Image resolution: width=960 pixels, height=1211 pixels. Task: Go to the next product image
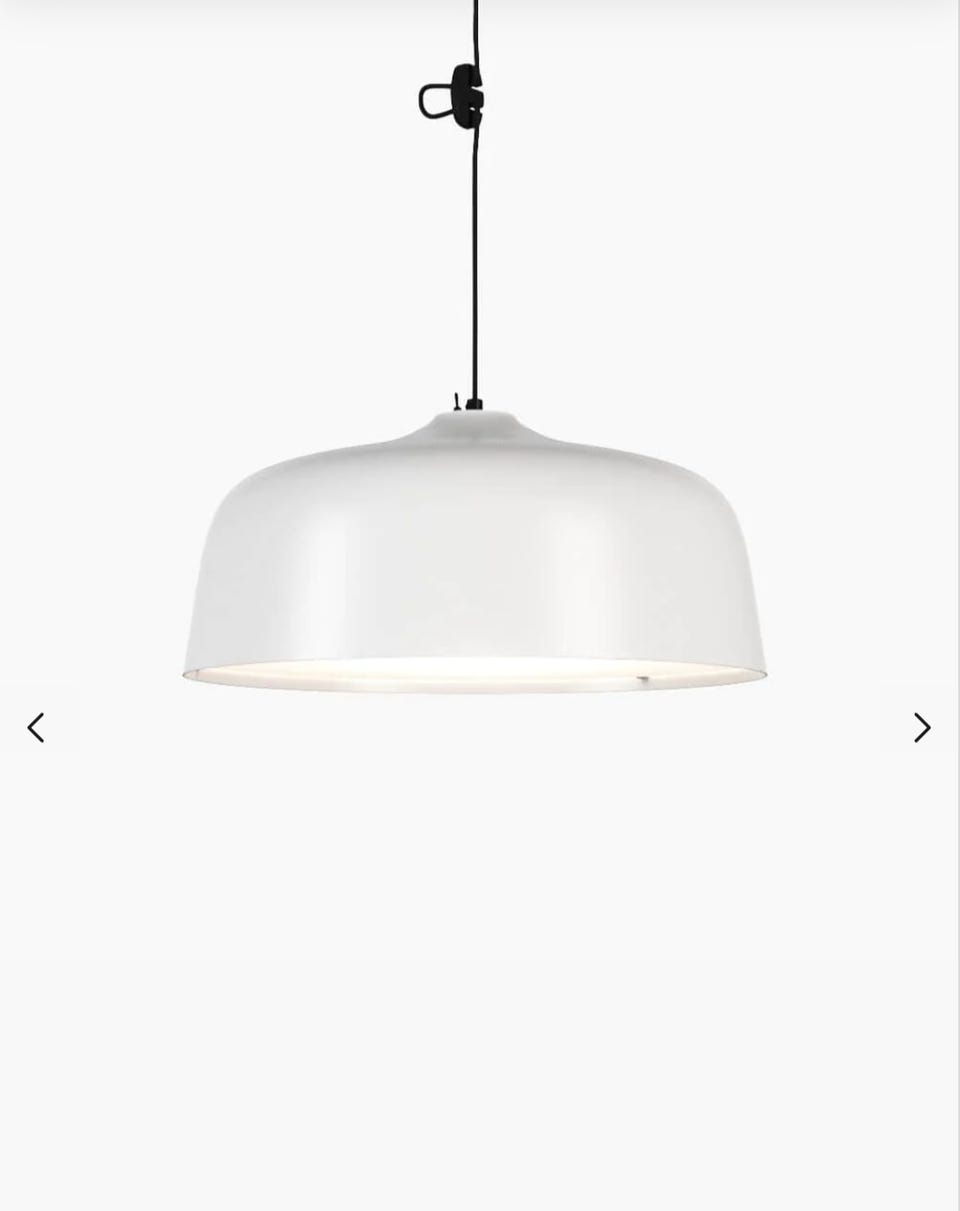tap(921, 727)
